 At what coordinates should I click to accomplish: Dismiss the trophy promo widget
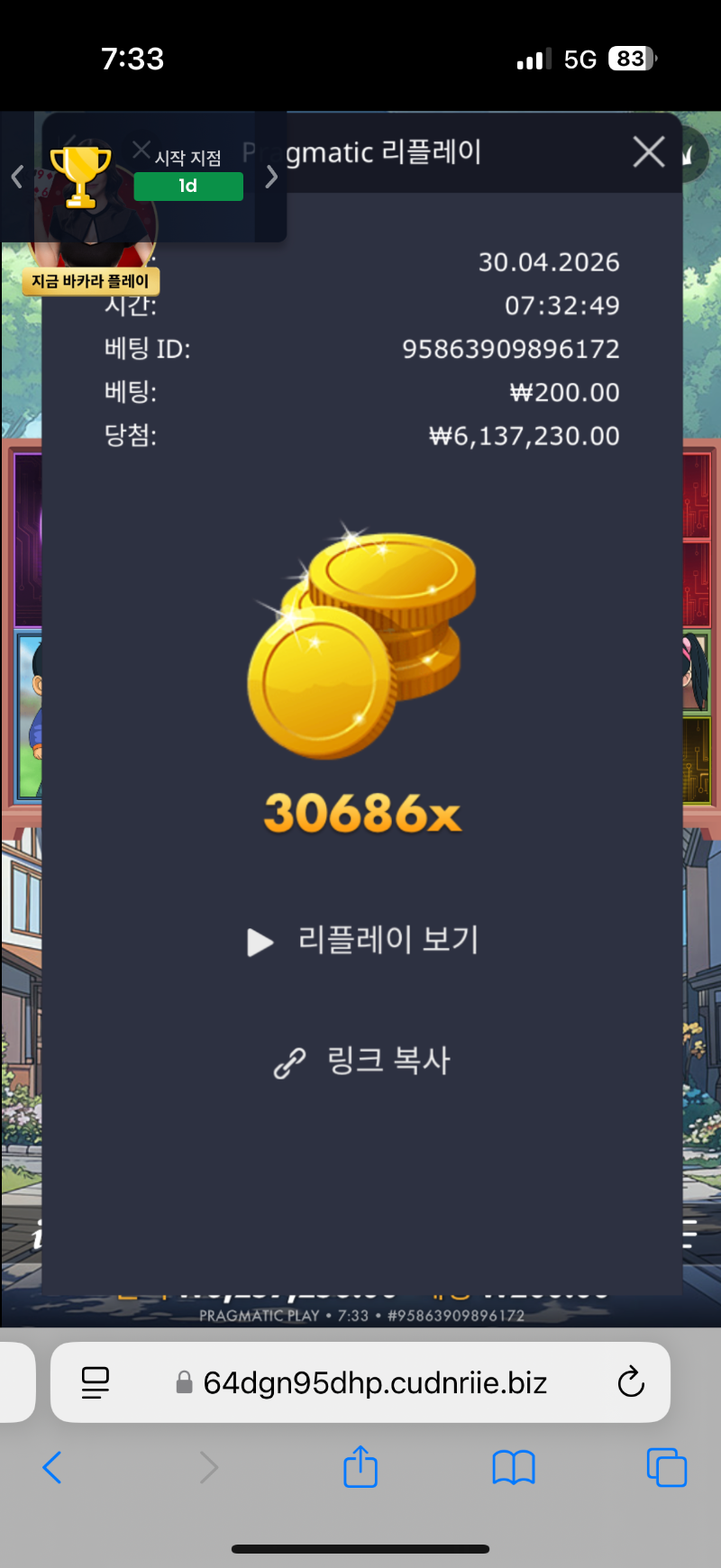pyautogui.click(x=141, y=150)
